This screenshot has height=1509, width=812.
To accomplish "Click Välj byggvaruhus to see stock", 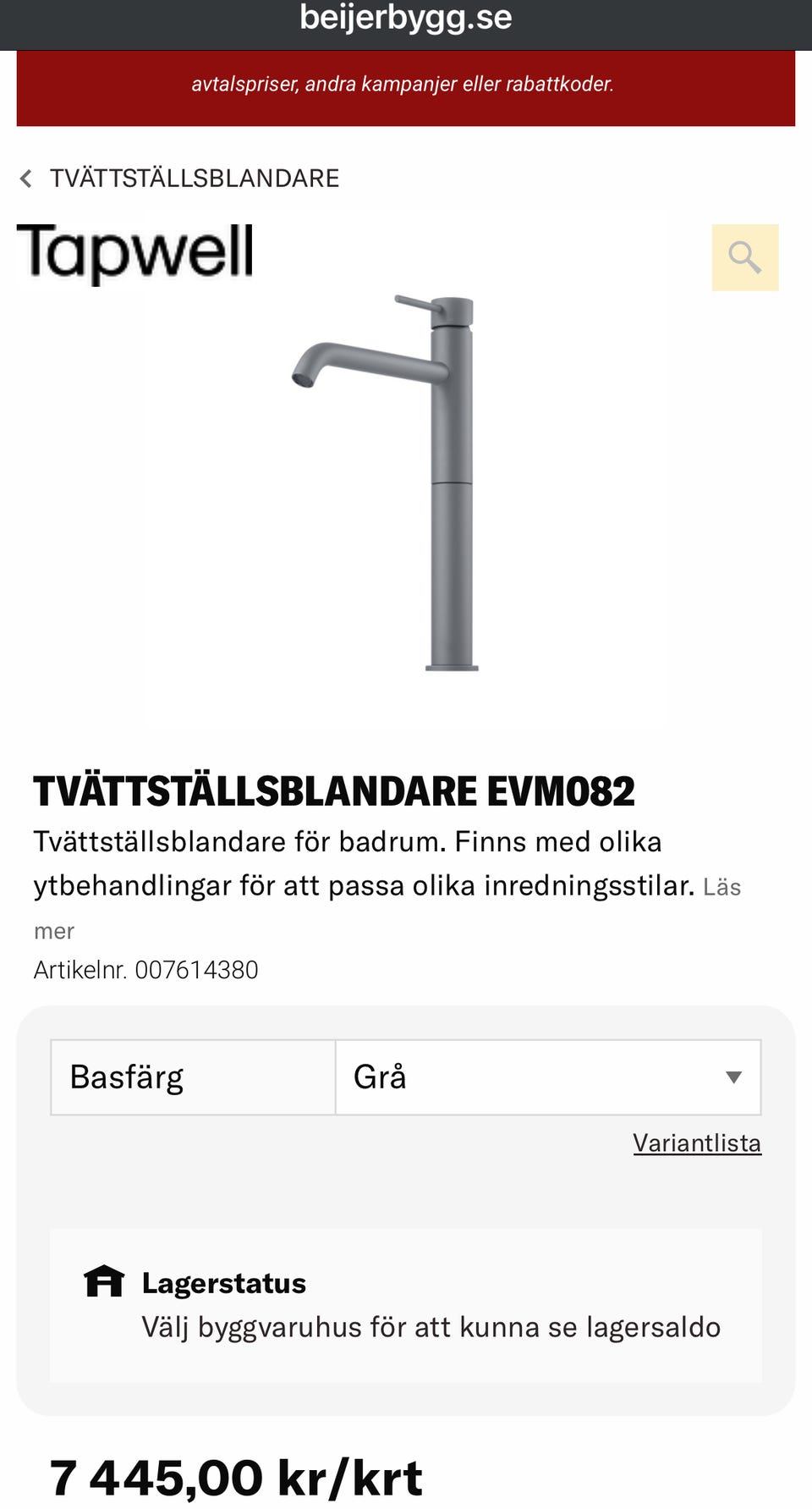I will click(431, 1326).
